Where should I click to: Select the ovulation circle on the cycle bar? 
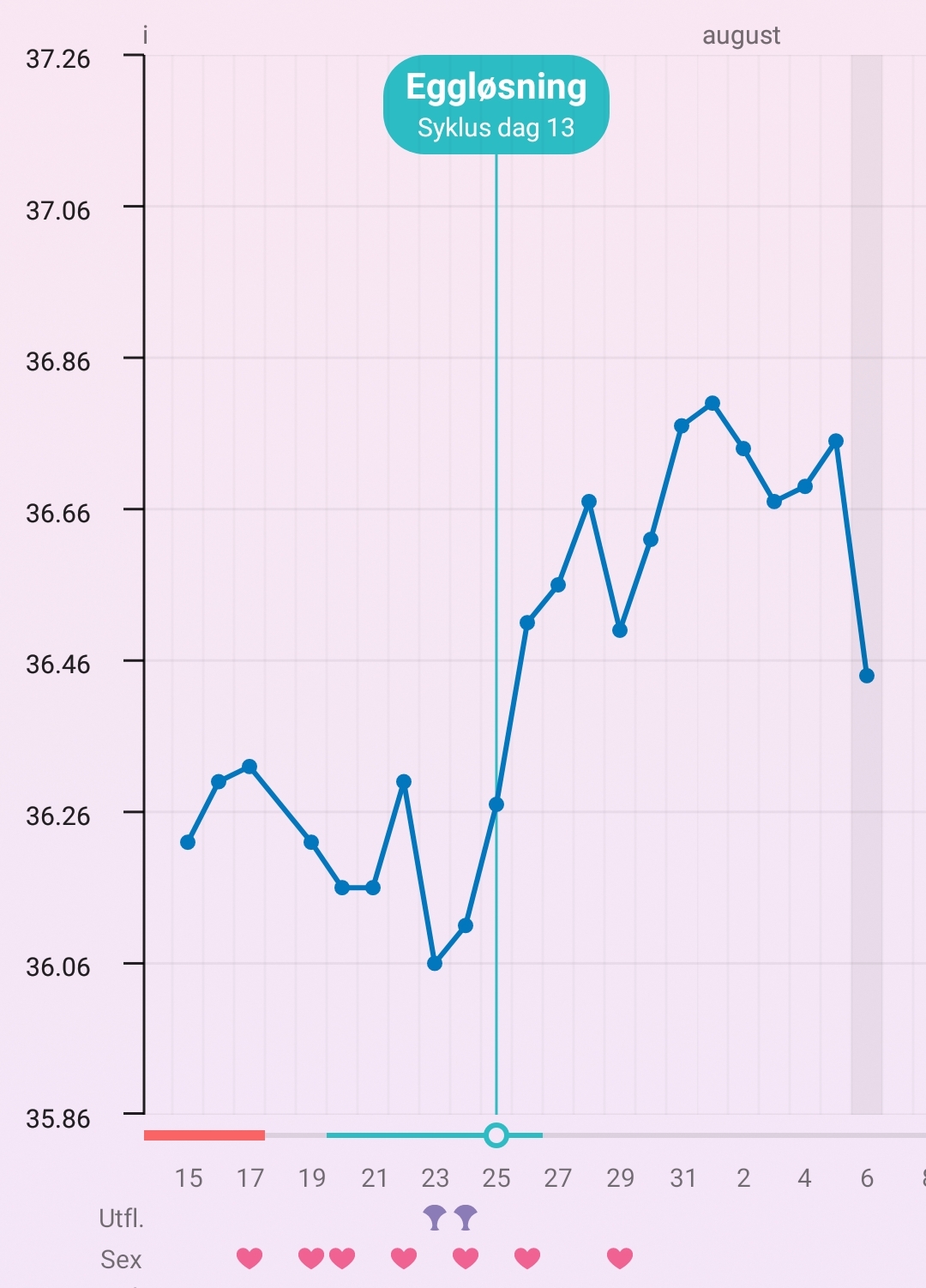click(496, 1135)
